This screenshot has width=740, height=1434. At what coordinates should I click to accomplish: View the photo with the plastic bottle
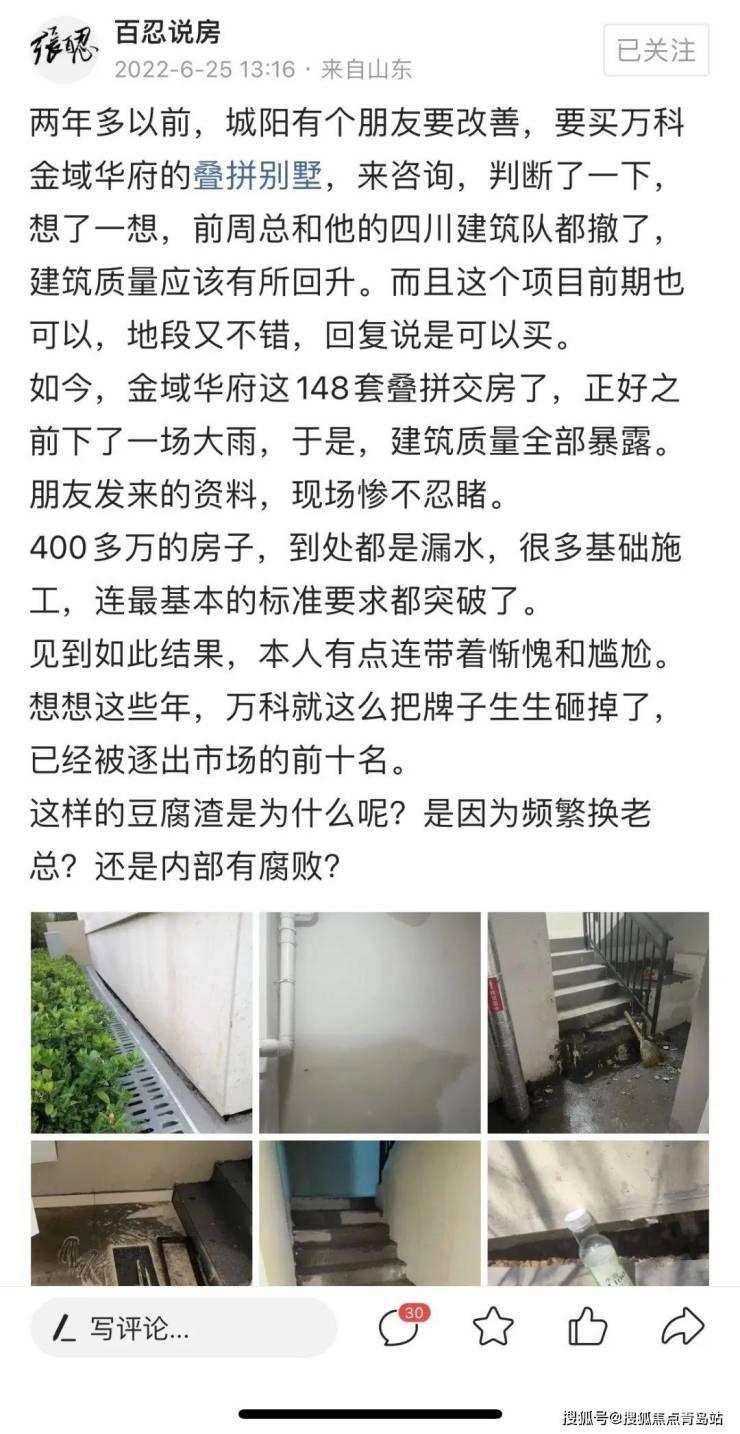pyautogui.click(x=598, y=1212)
